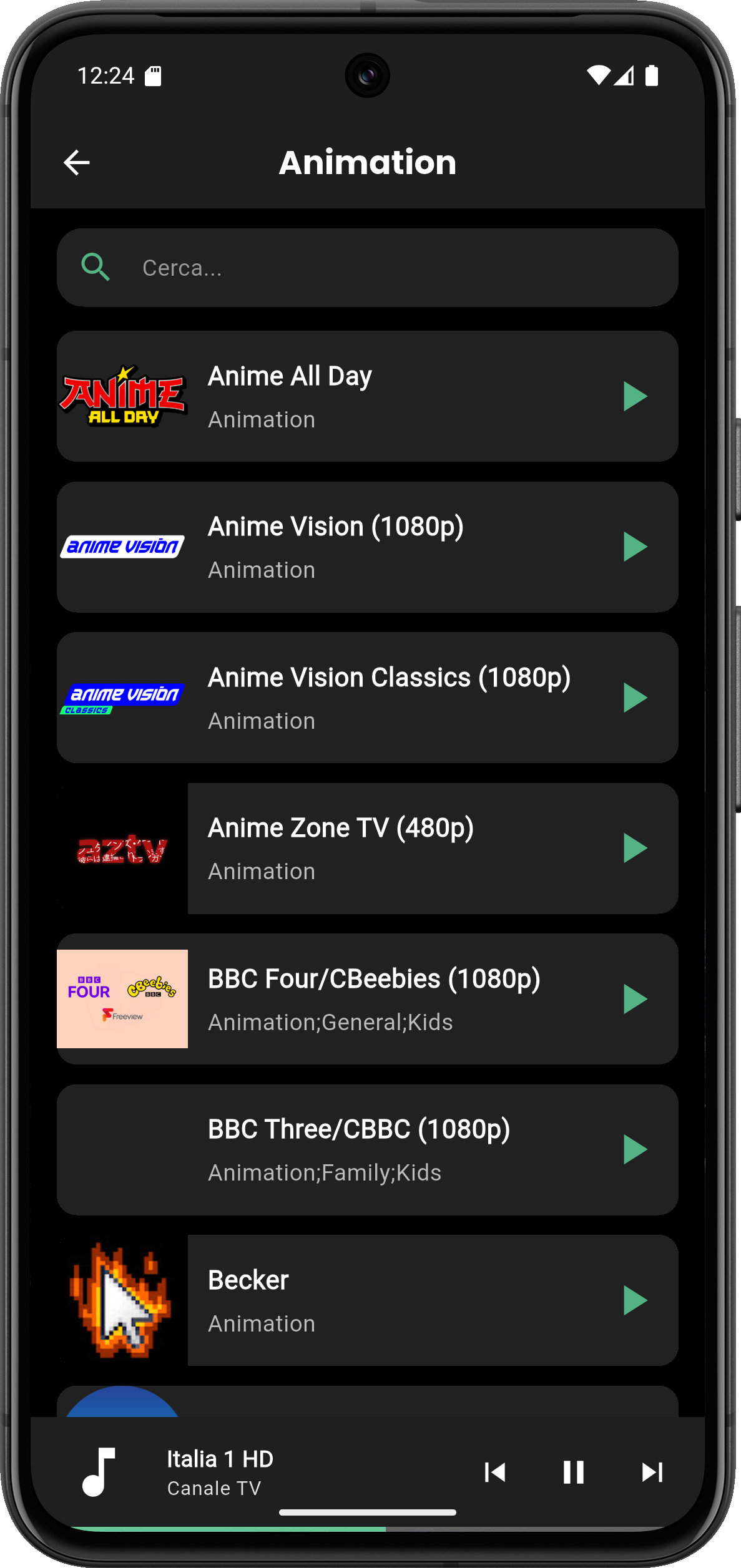Play Anime Vision (1080p)
The image size is (741, 1568).
[635, 547]
